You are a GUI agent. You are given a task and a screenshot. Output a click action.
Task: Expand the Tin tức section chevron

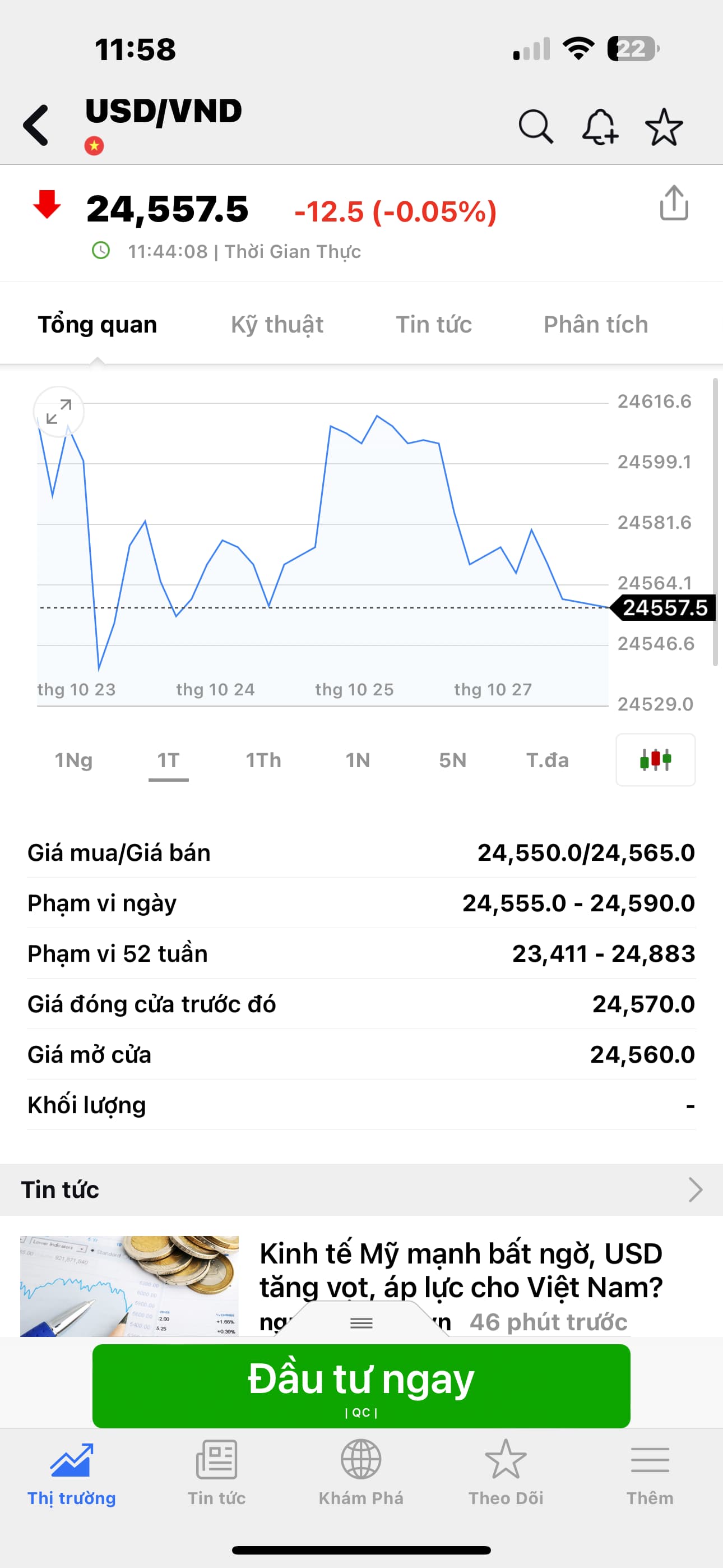pos(694,1189)
